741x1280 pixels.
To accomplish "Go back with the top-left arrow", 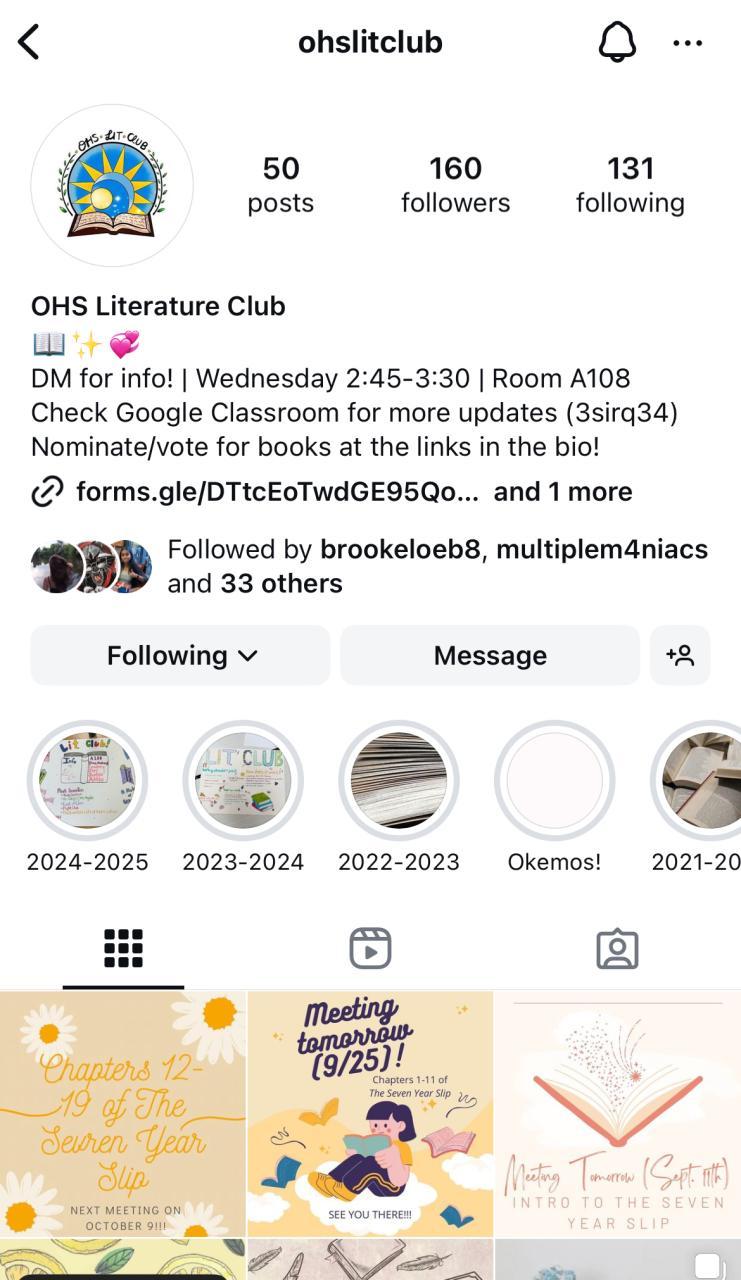I will pos(29,42).
